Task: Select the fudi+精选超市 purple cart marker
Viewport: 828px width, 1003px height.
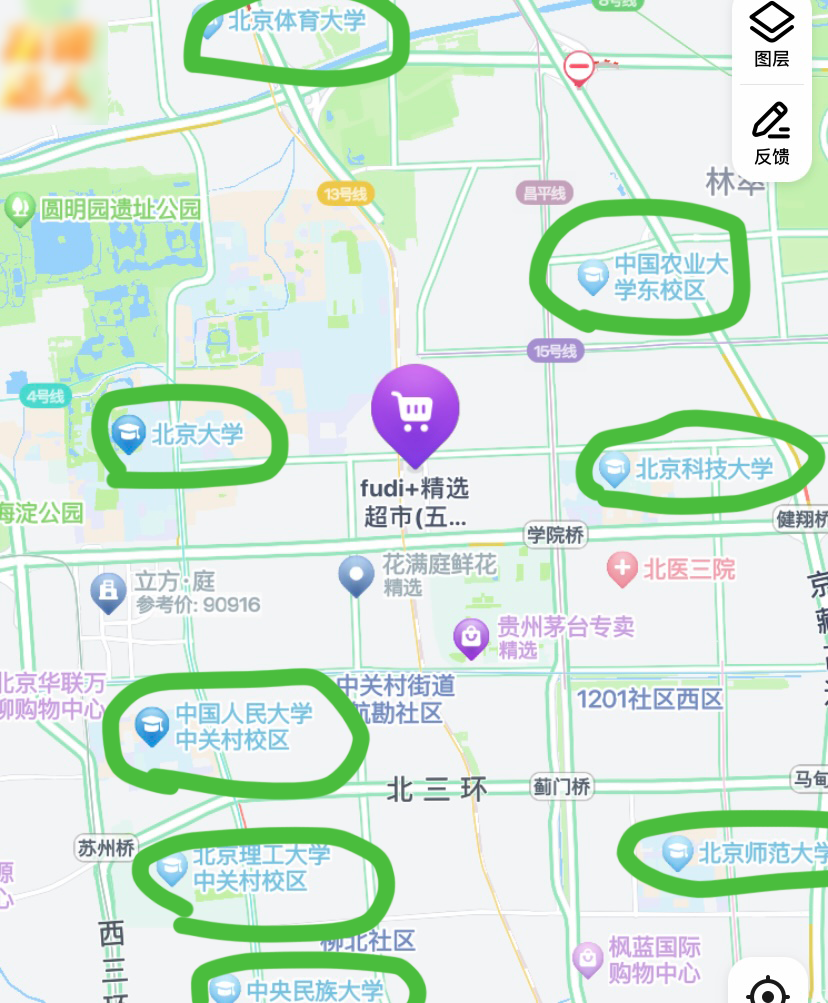Action: click(x=414, y=410)
